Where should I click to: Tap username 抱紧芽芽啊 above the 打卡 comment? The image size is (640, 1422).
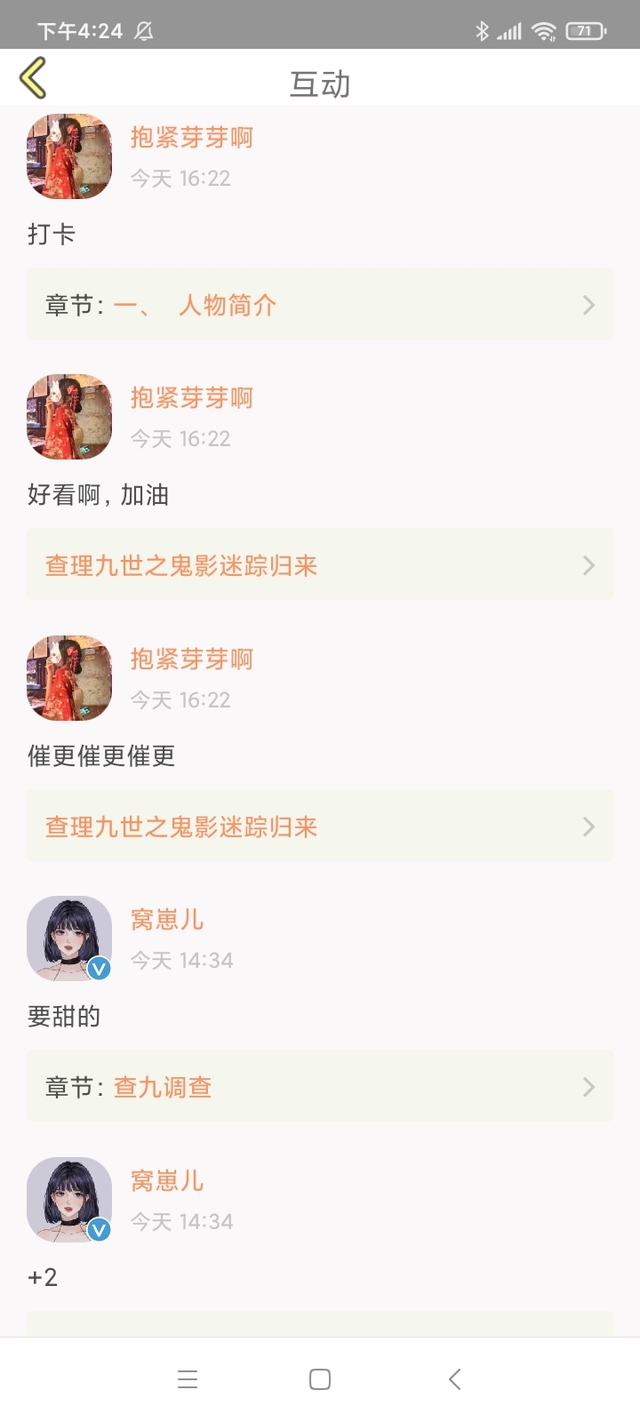191,137
